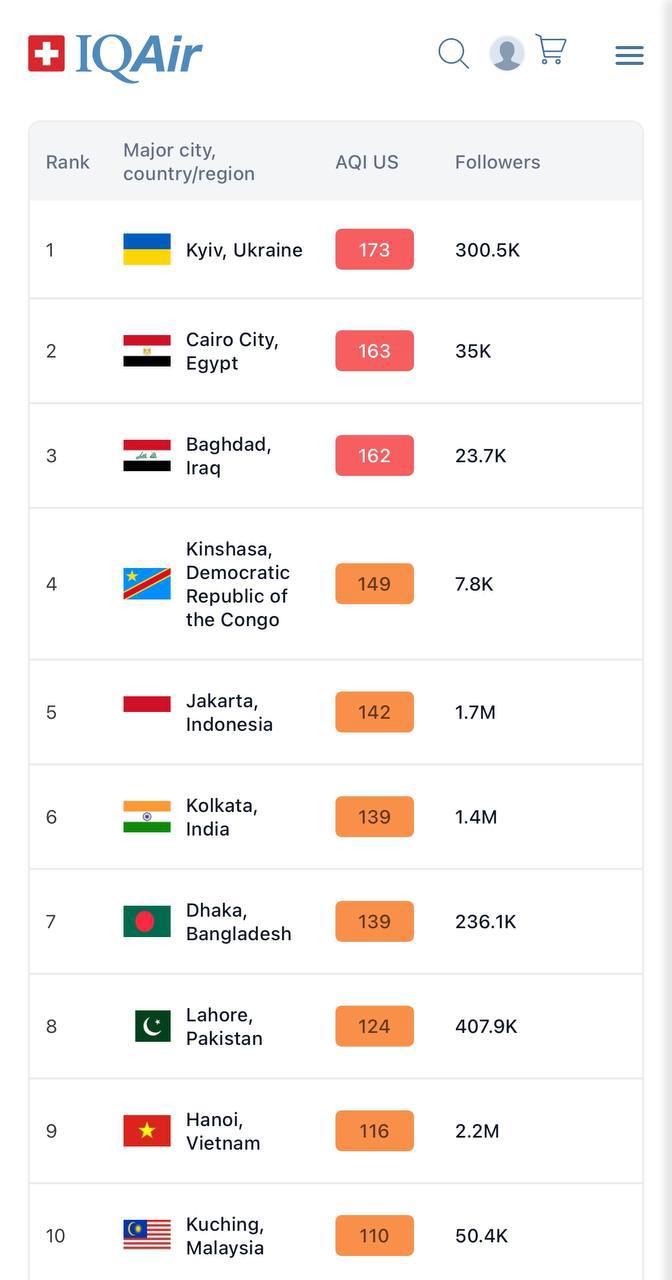Viewport: 672px width, 1280px height.
Task: View Baghdad, Iraq air quality details
Action: tap(228, 456)
